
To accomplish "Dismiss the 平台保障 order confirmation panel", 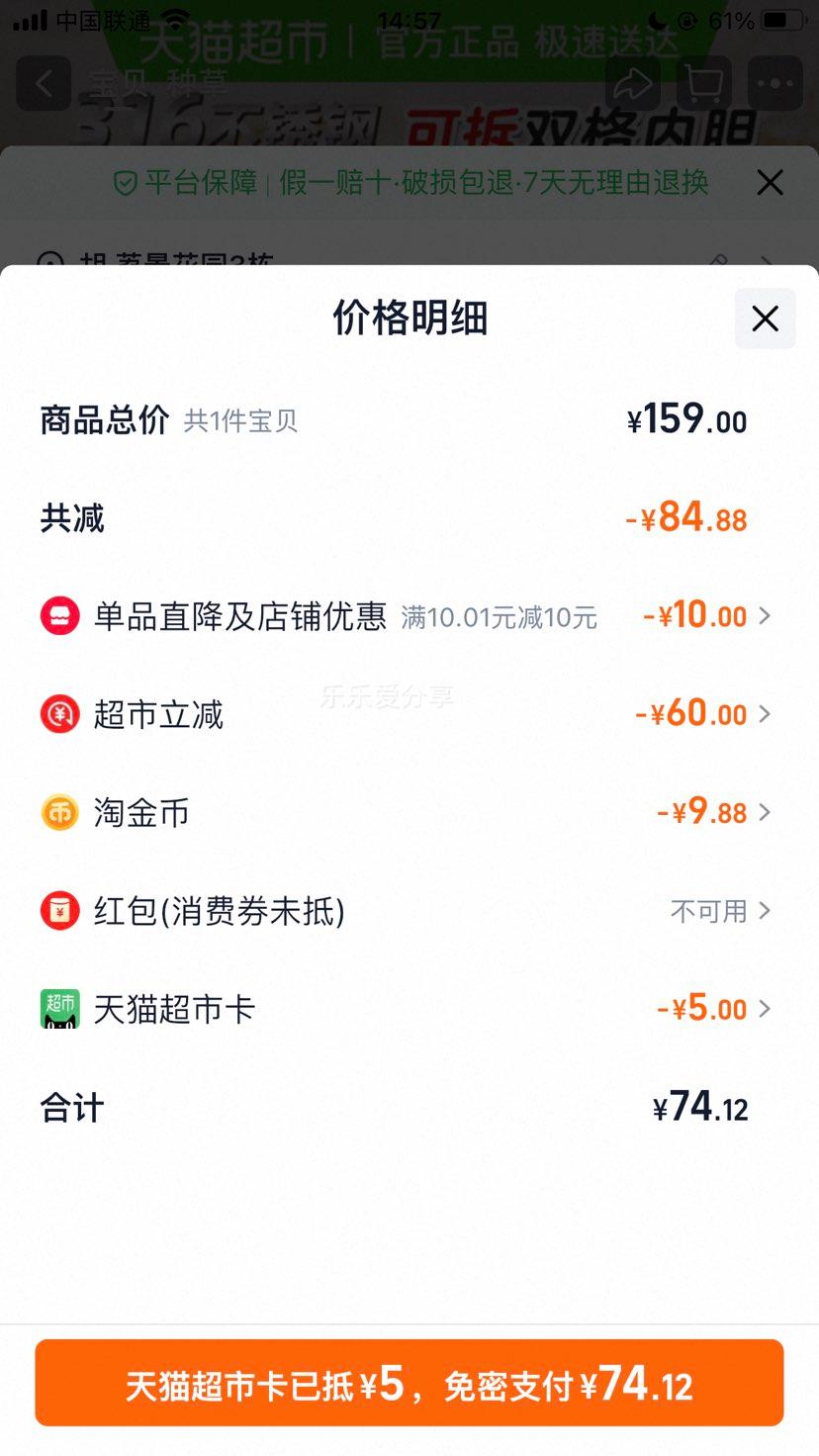I will tap(770, 183).
